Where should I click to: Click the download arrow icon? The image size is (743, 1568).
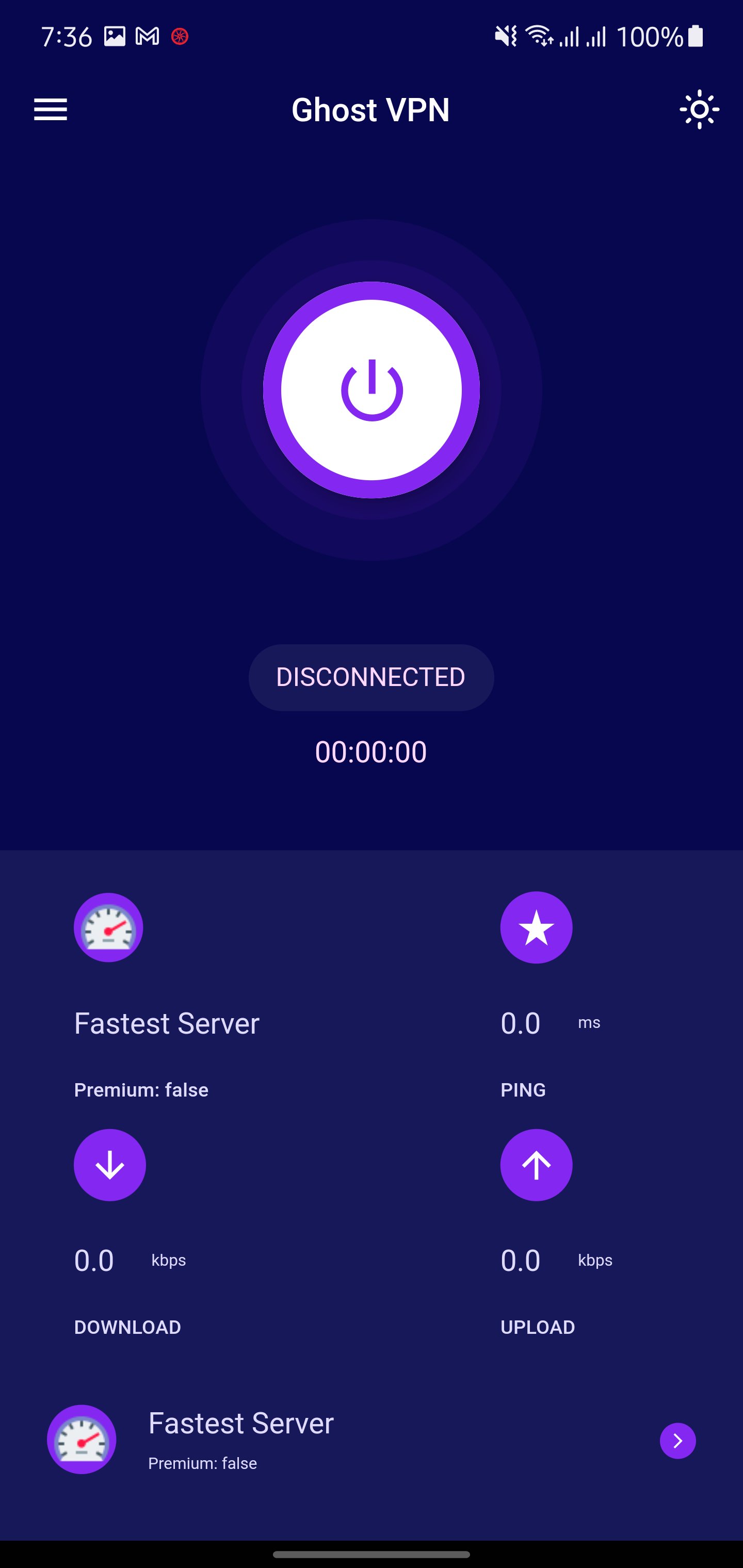[109, 1165]
